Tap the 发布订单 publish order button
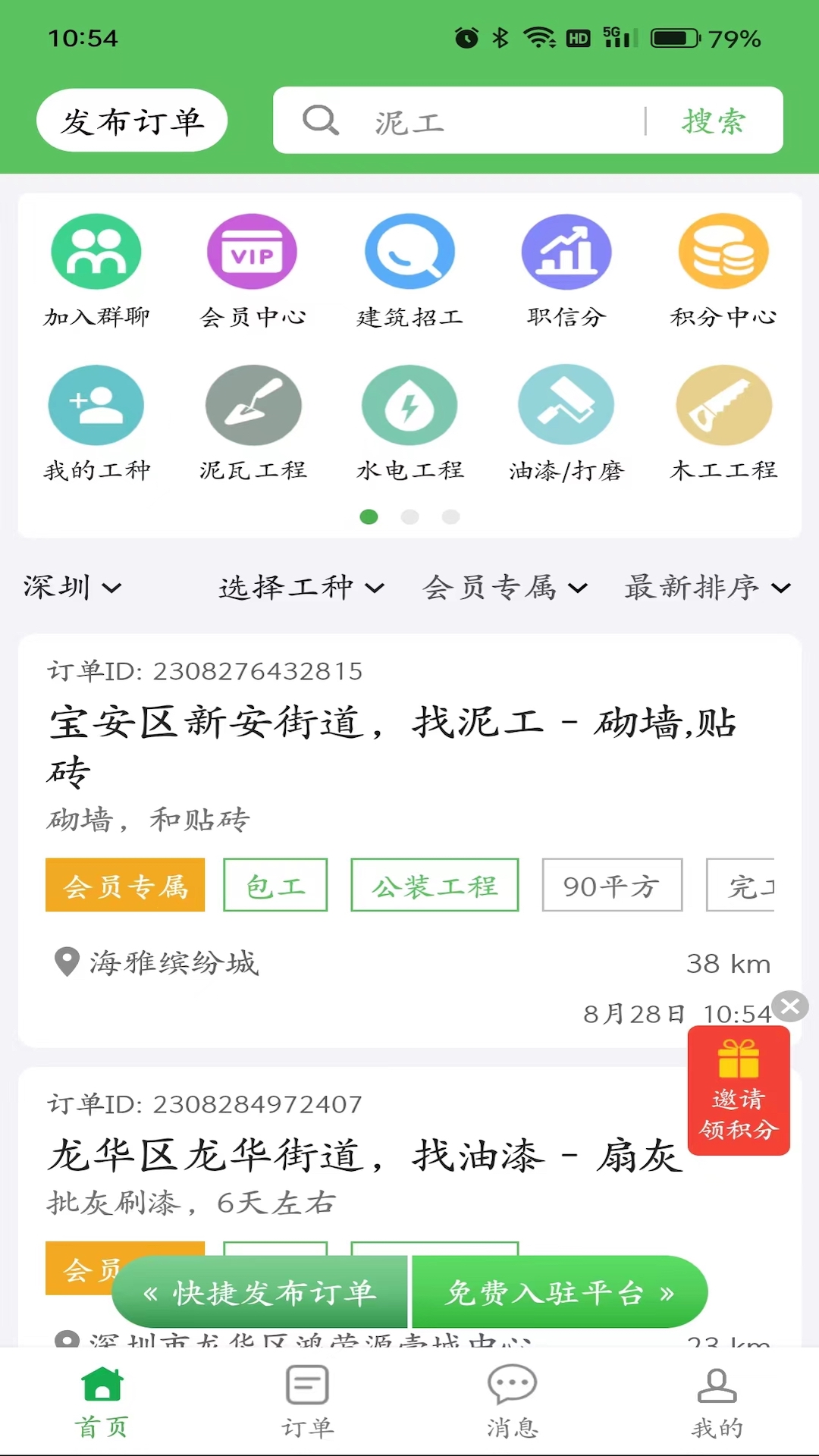 131,119
